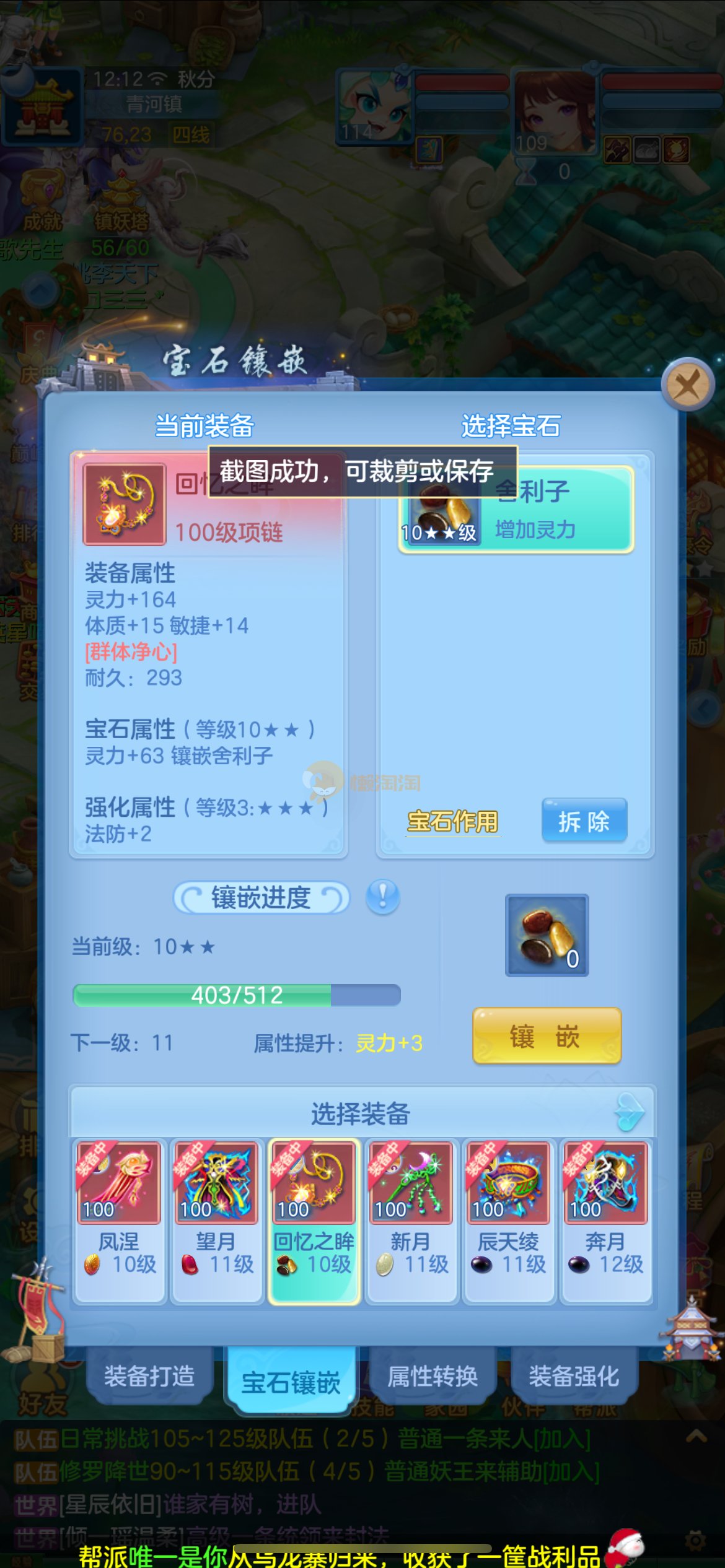Image resolution: width=725 pixels, height=1568 pixels.
Task: Tap the 镶嵌 button
Action: point(547,1036)
